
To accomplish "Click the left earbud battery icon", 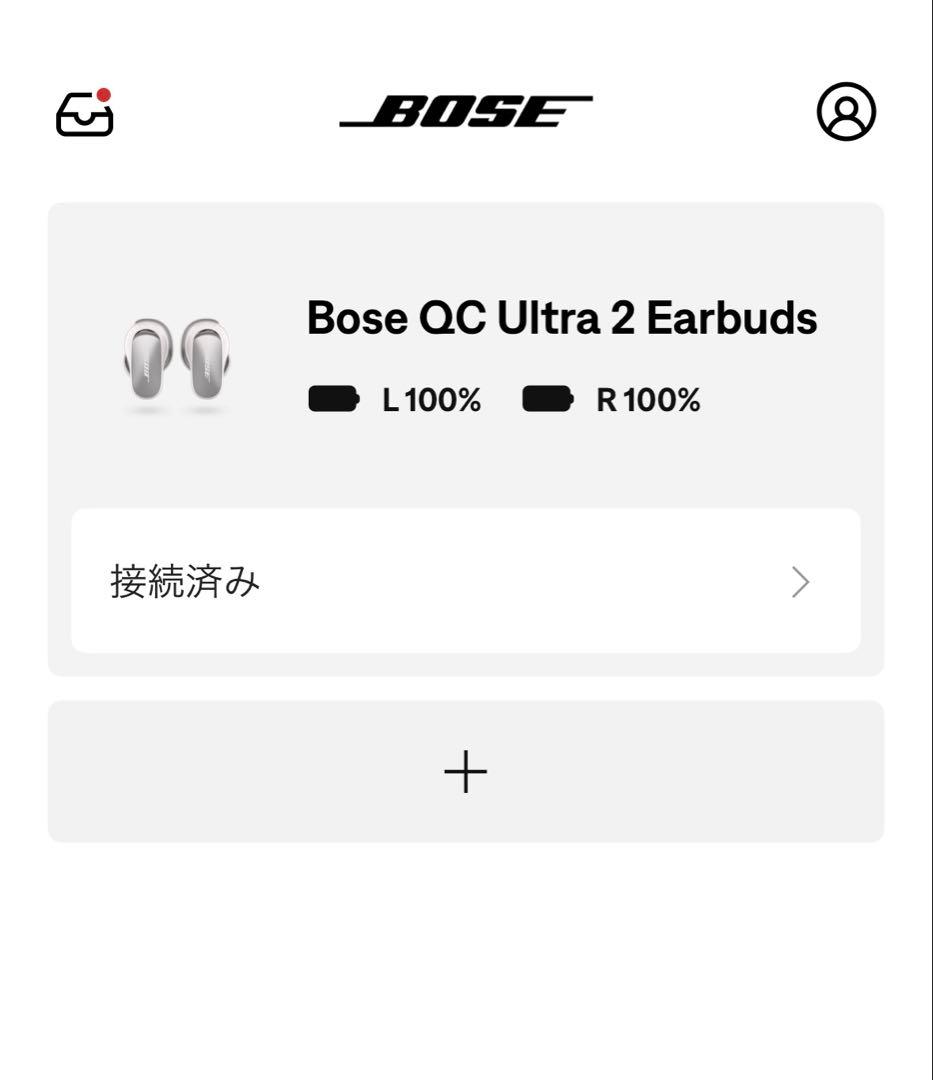I will tap(333, 399).
